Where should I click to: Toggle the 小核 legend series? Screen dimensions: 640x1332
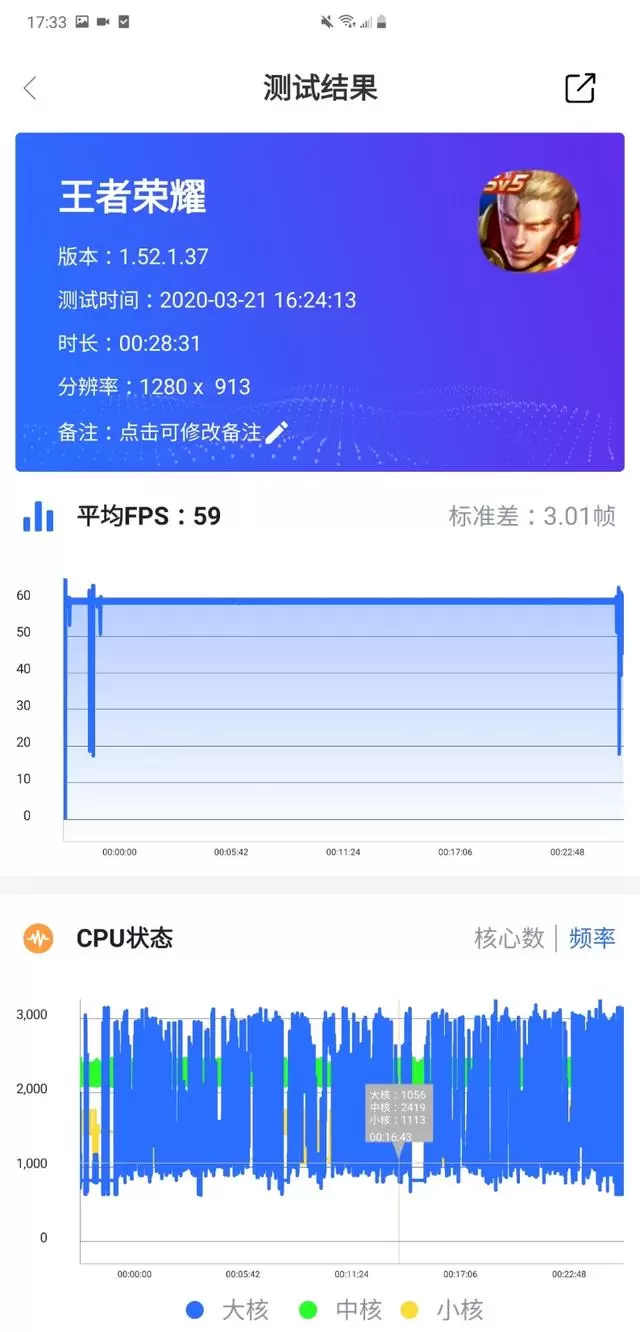(x=441, y=1309)
